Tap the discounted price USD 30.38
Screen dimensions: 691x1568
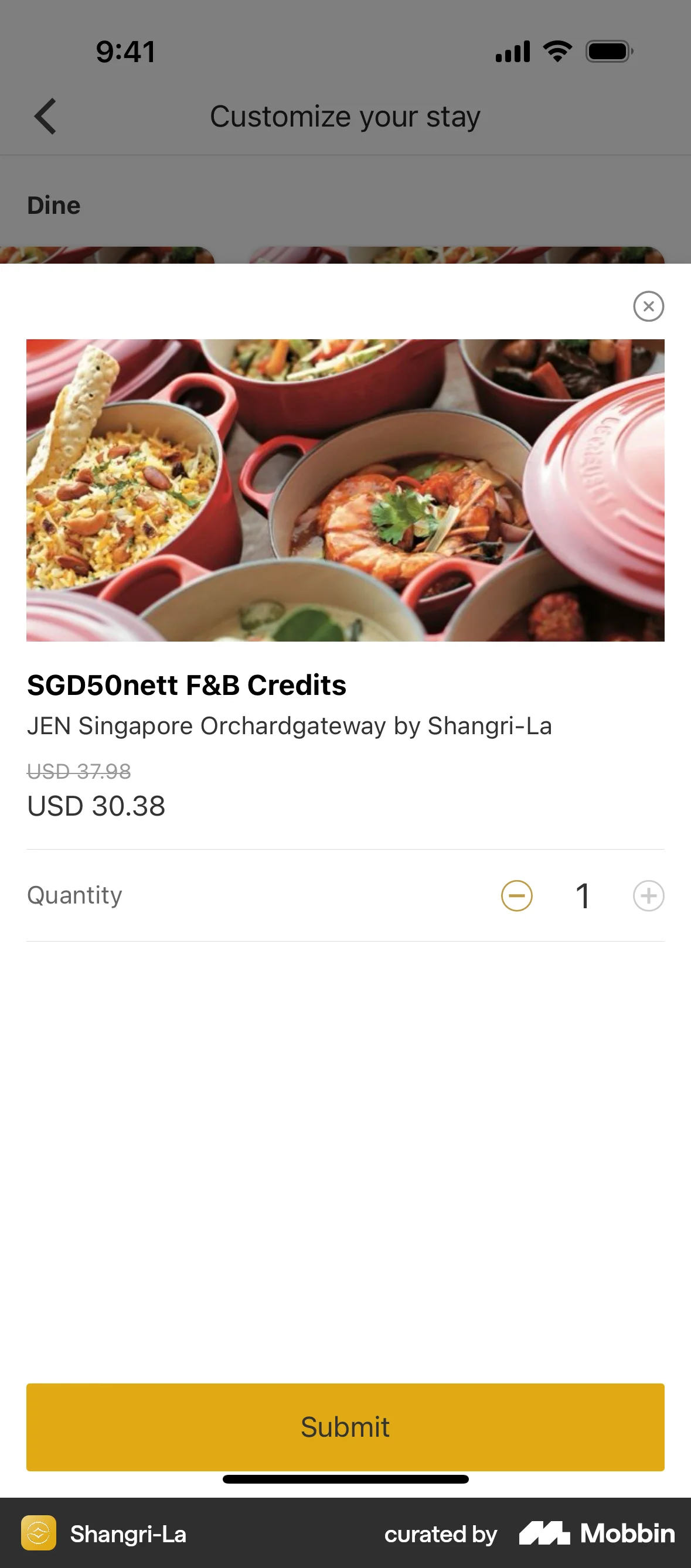(x=96, y=805)
